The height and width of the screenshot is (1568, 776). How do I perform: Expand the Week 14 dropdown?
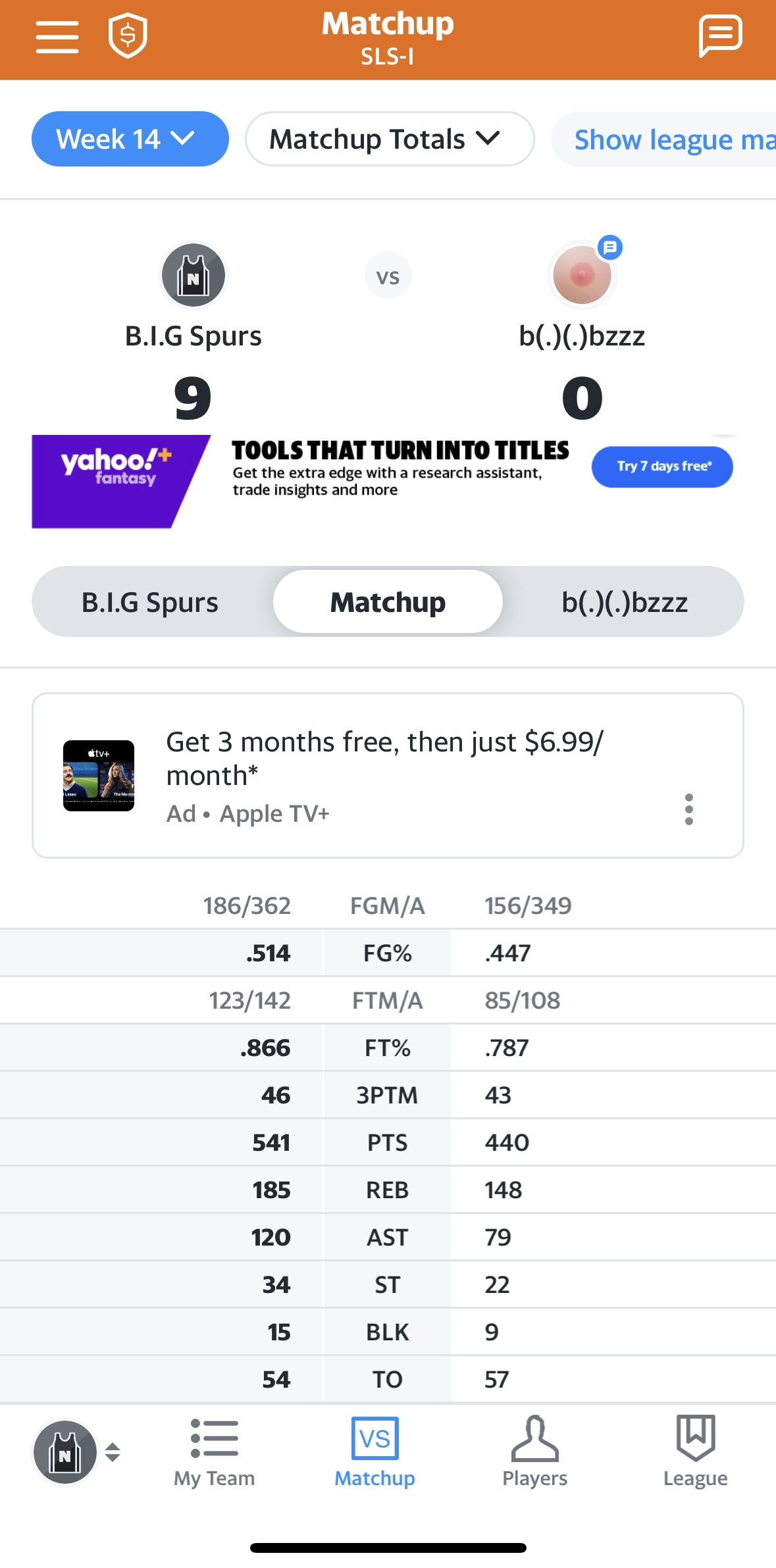tap(130, 139)
